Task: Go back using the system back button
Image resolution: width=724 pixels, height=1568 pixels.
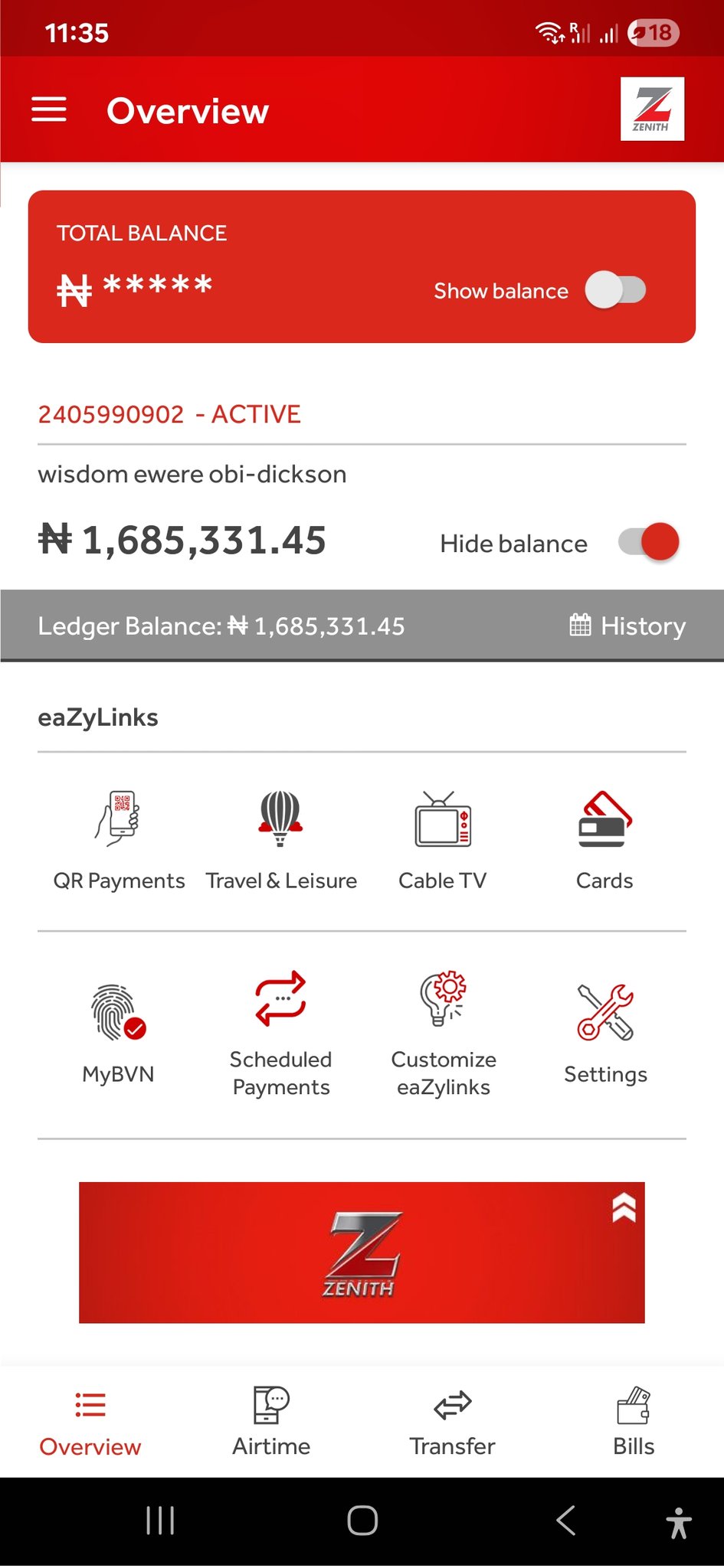Action: point(565,1521)
